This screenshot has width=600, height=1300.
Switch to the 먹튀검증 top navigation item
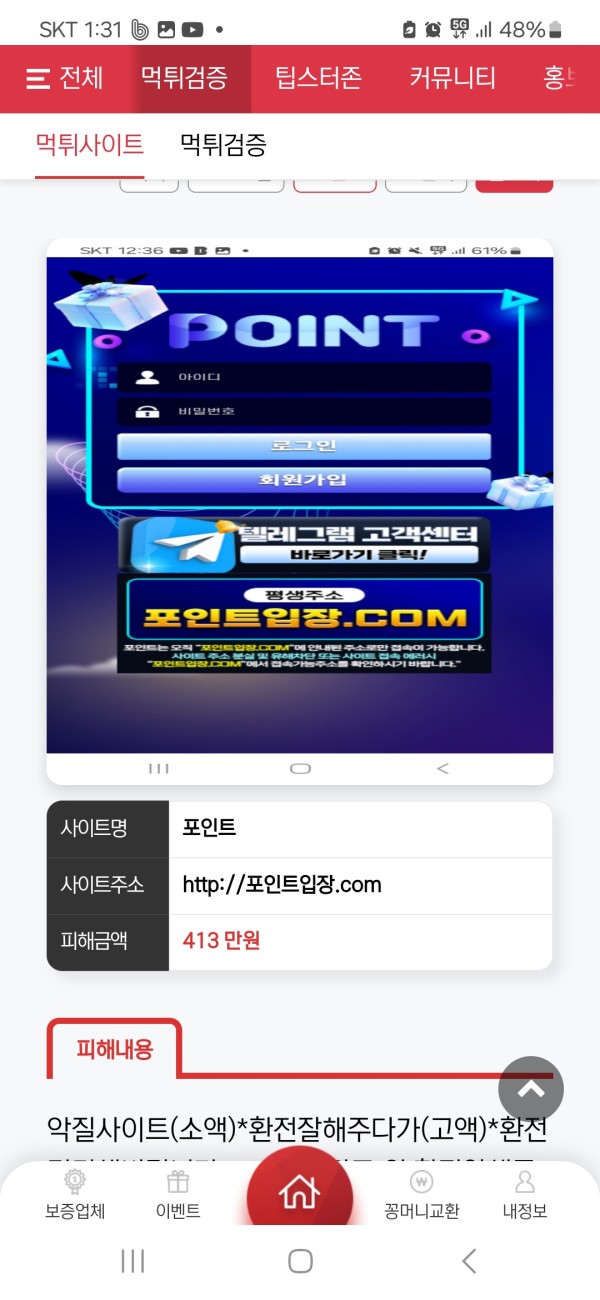pyautogui.click(x=184, y=78)
